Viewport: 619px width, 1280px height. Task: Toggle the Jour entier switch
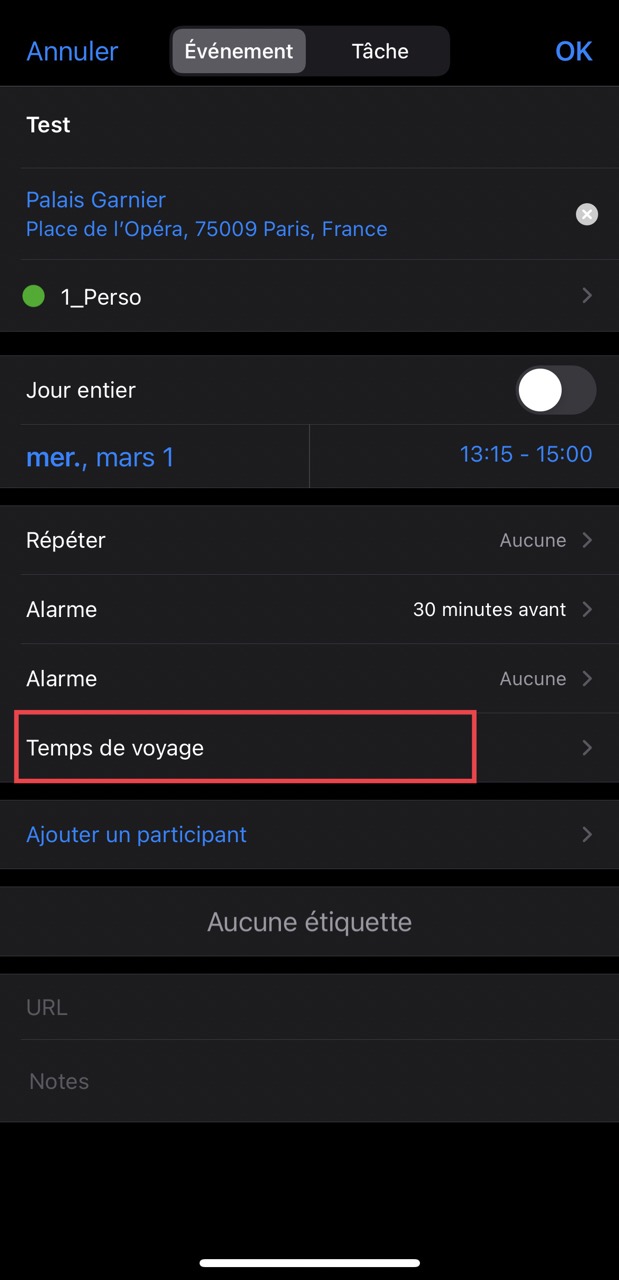(555, 390)
